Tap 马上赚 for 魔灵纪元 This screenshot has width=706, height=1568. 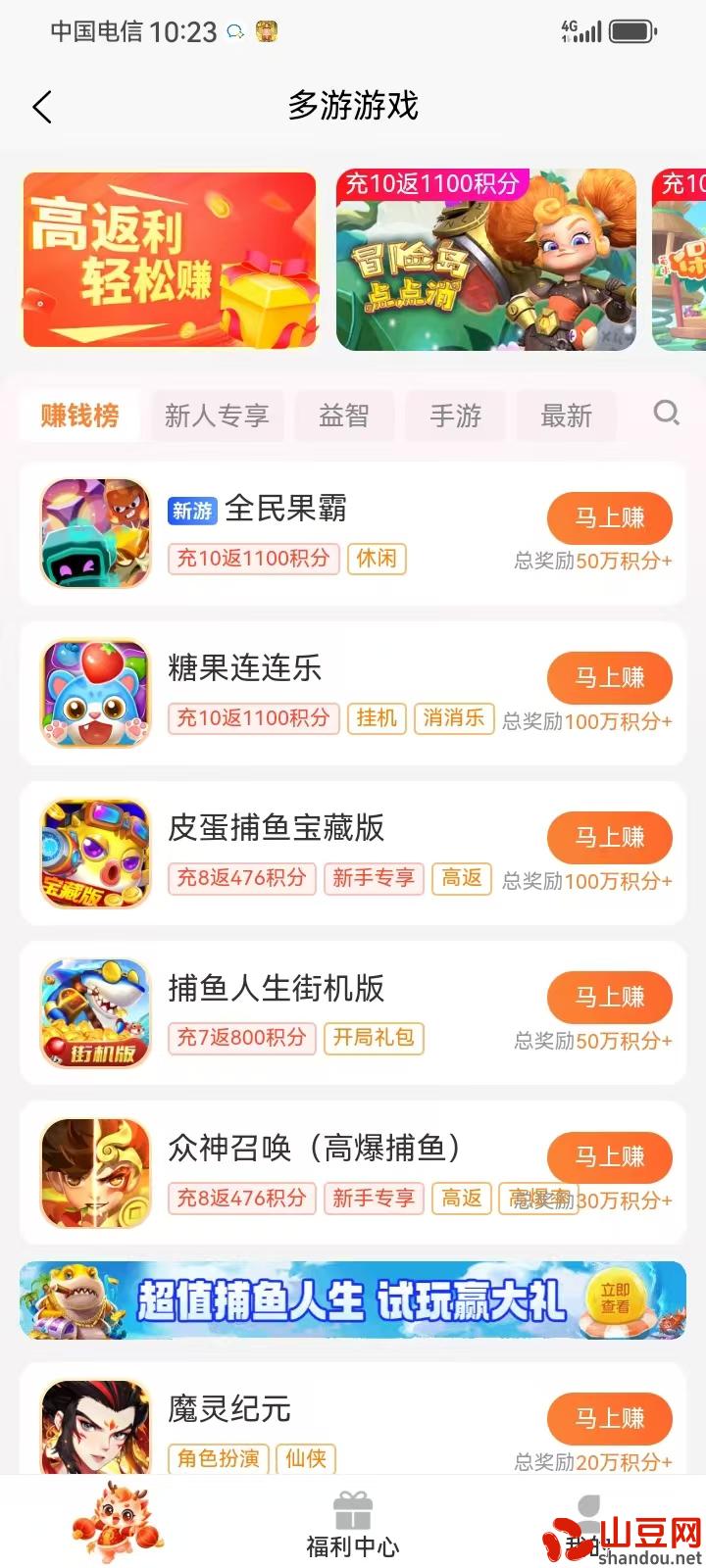[x=608, y=1418]
